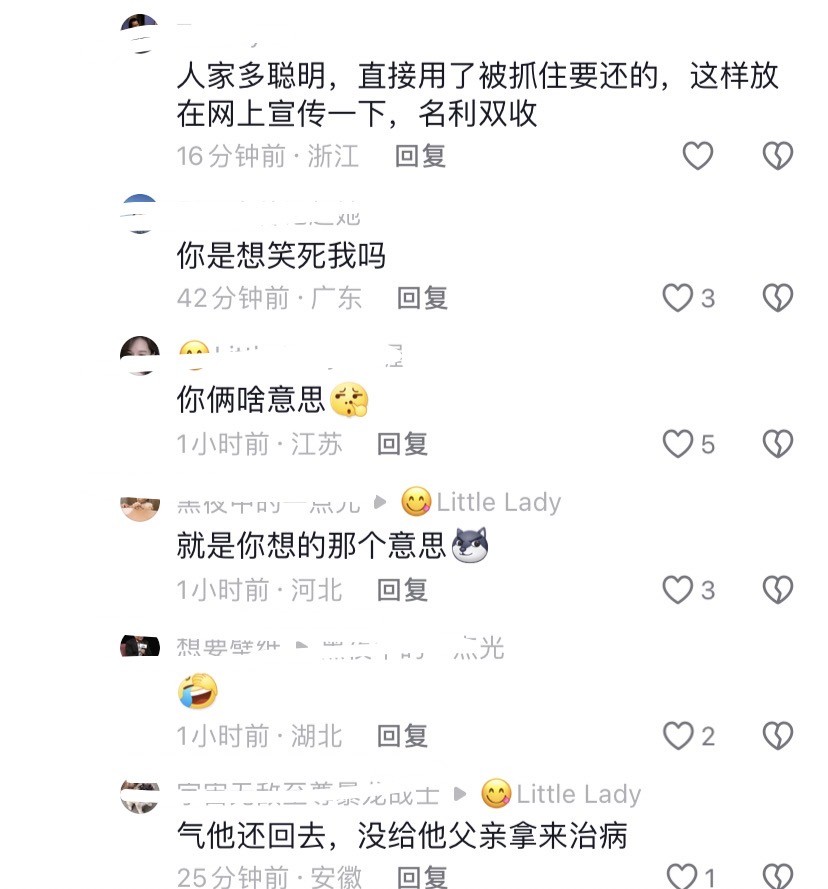Like the comment 你俩啥意思
Screen dimensions: 828x889
coord(679,444)
